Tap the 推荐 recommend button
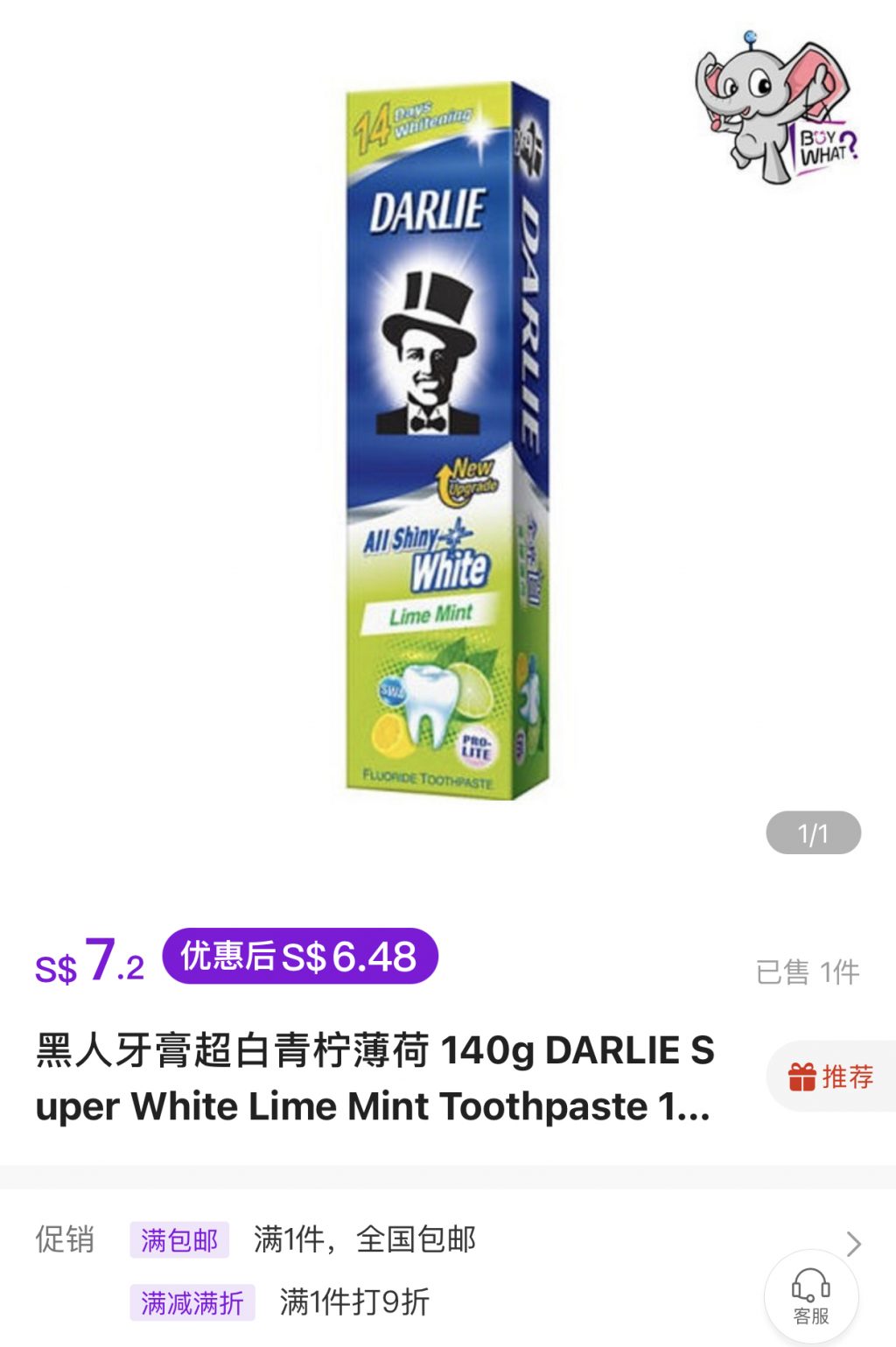 coord(830,1077)
